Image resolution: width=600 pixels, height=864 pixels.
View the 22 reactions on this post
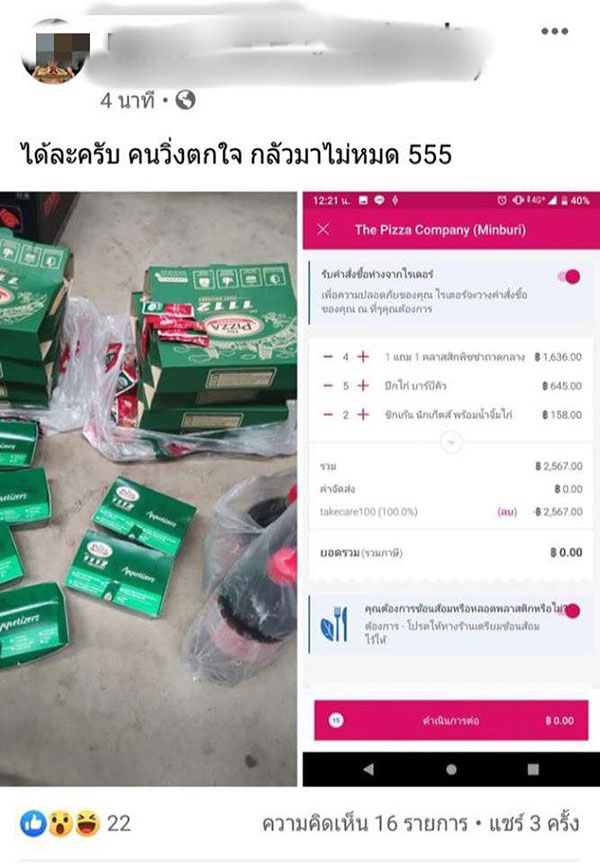click(x=75, y=824)
